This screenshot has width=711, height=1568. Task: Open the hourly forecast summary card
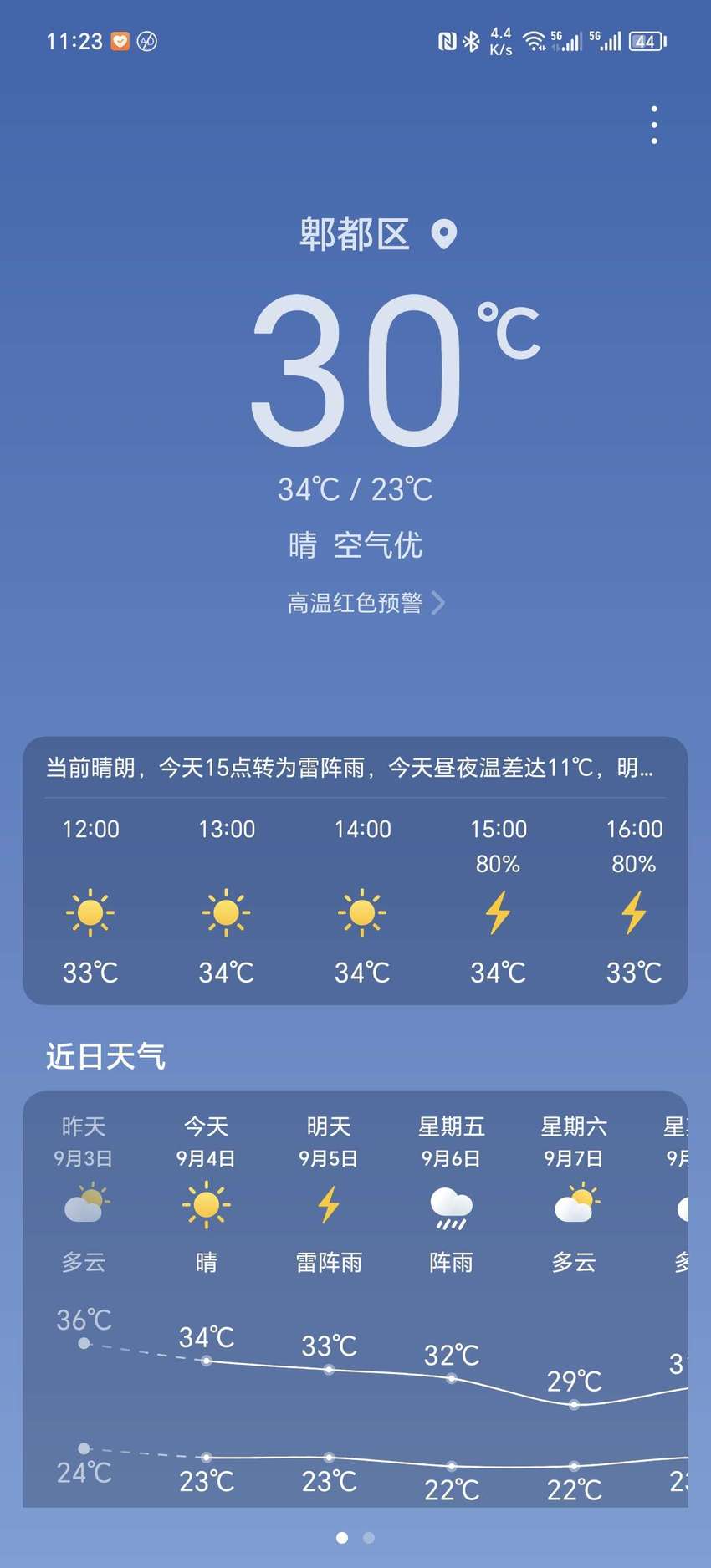tap(355, 870)
